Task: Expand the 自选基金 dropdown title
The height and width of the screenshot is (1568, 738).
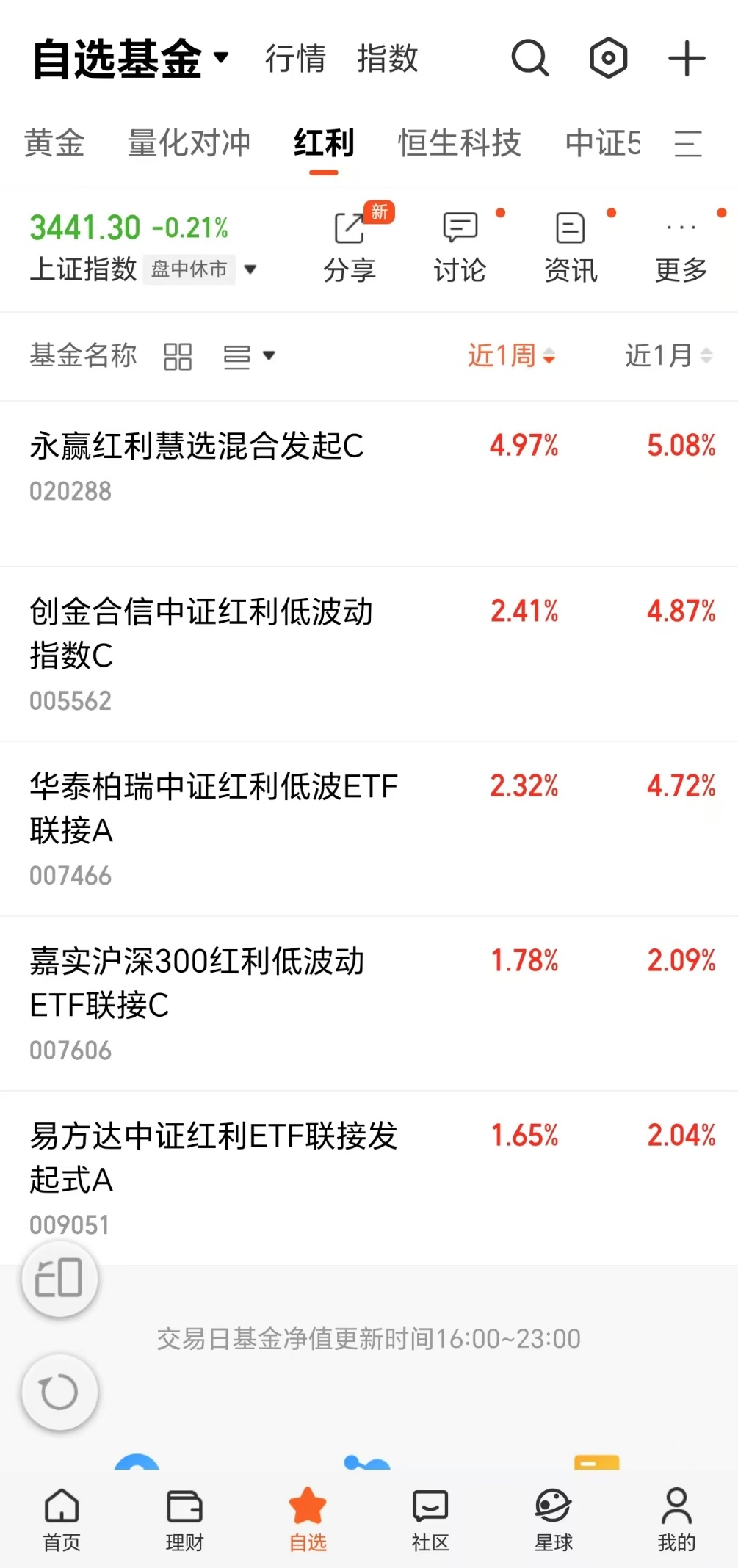Action: pos(131,59)
